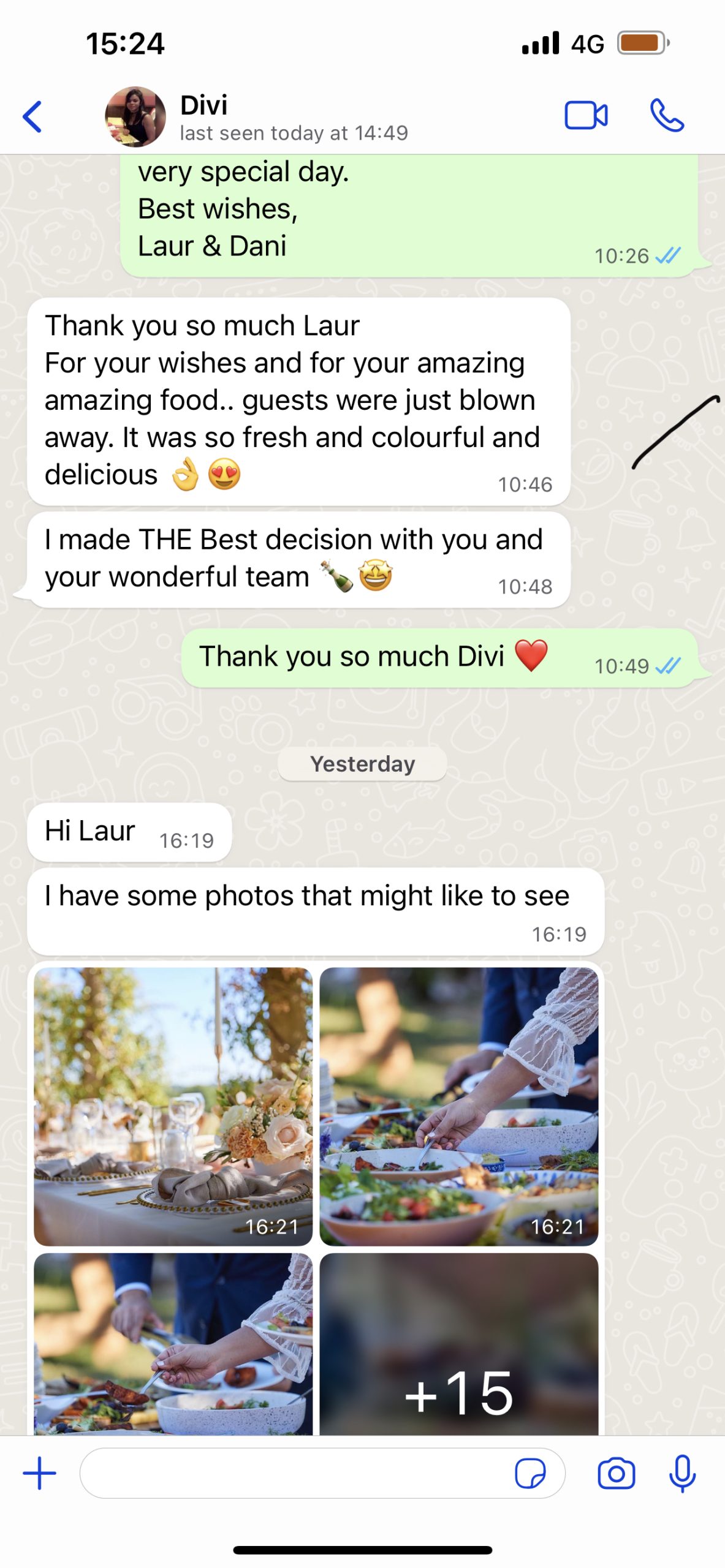Open the plus attachment menu

[x=40, y=1473]
